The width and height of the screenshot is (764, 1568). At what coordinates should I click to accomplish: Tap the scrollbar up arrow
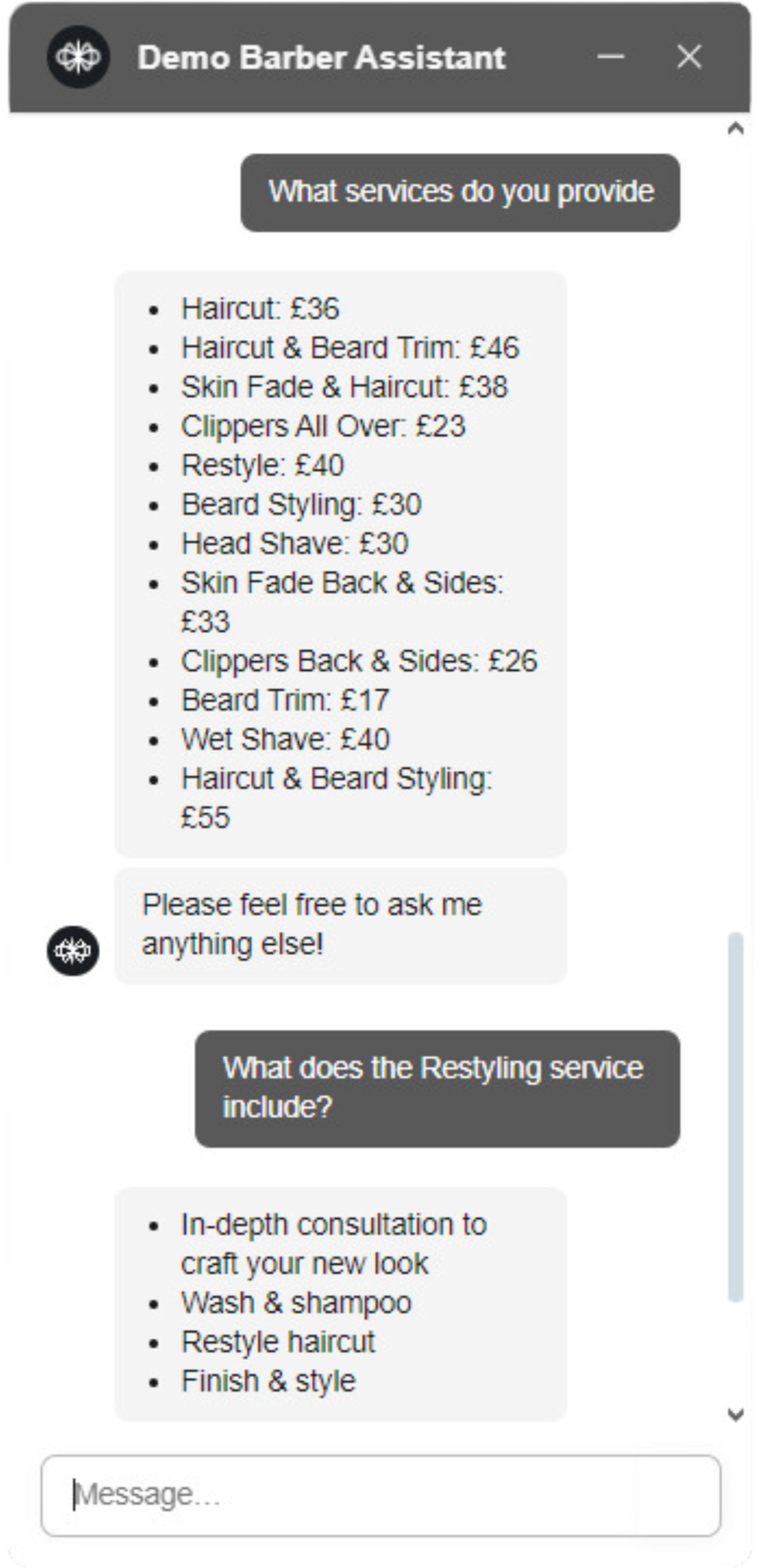coord(735,128)
